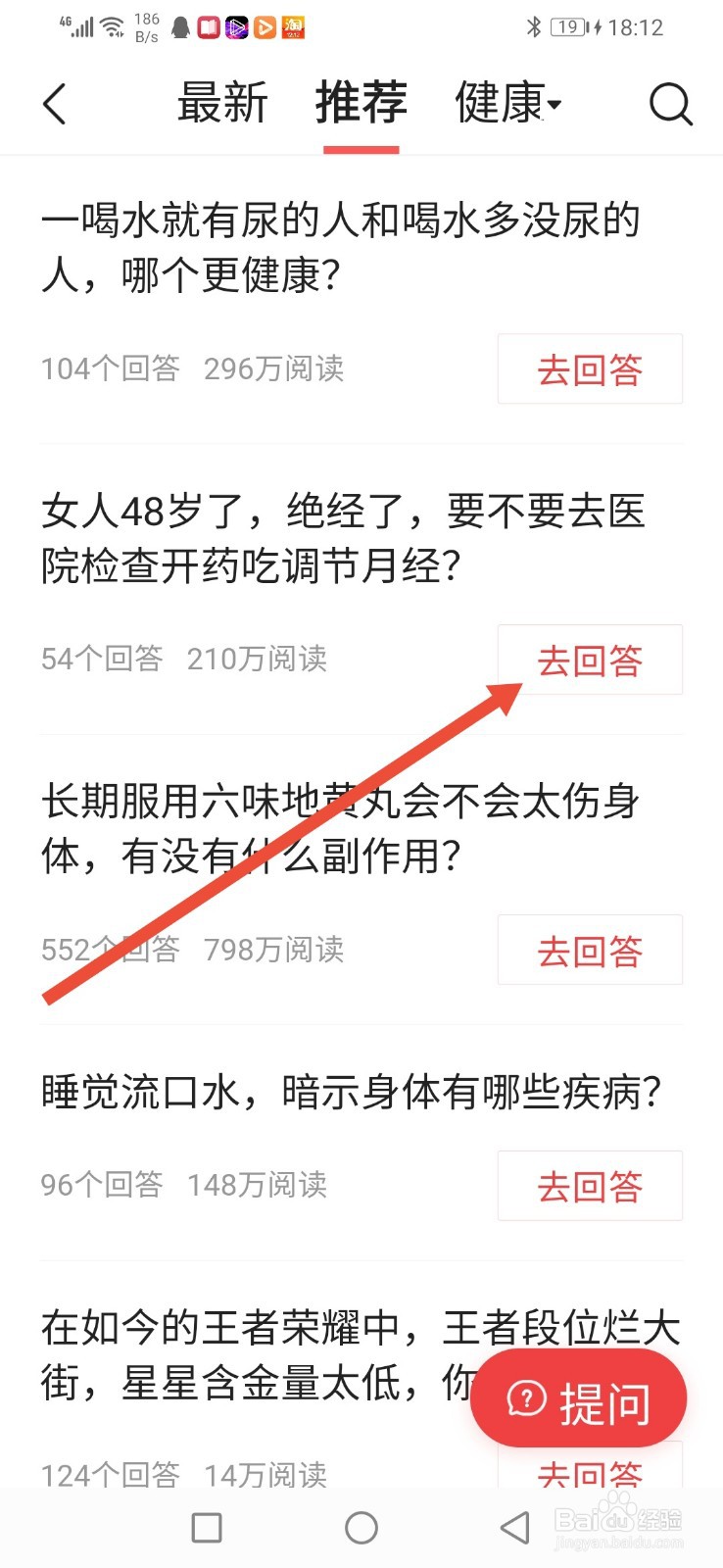The image size is (723, 1568).
Task: Tap the notification bell icon in status bar
Action: click(180, 27)
